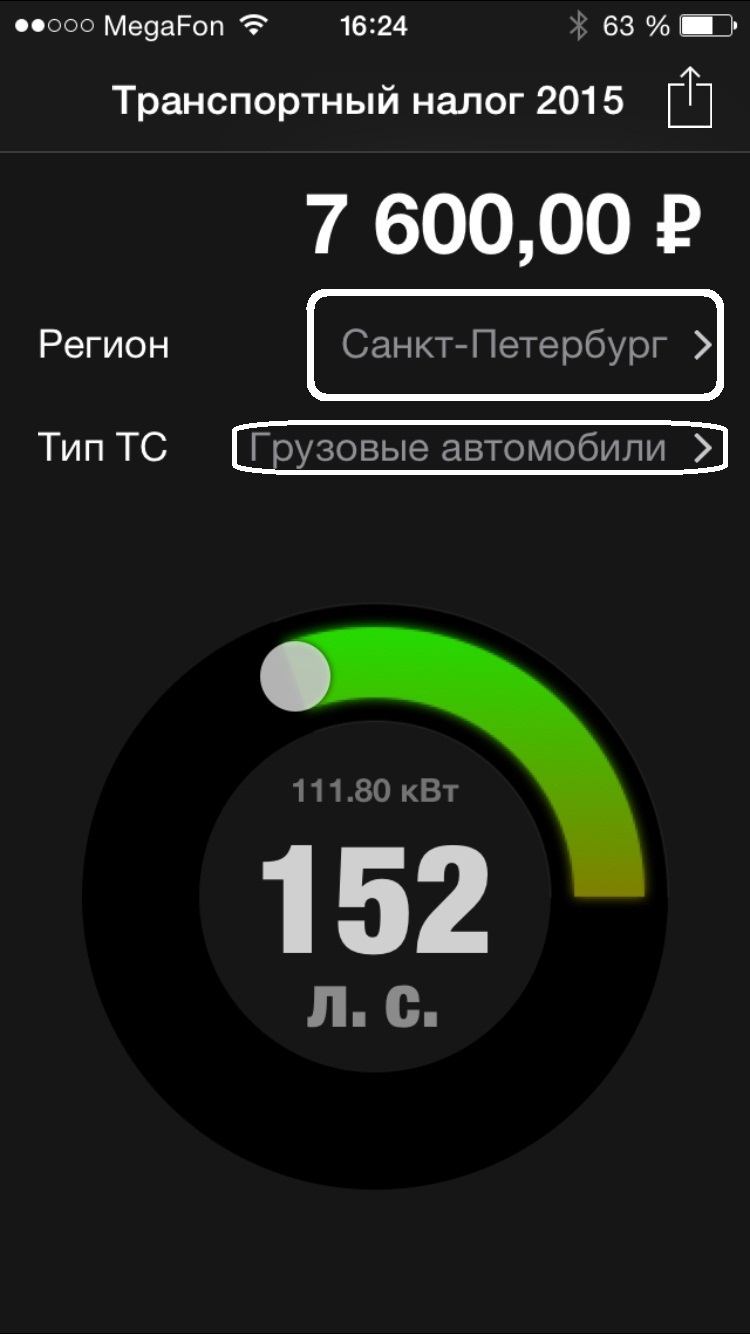Tap the horsepower dial knob

click(x=295, y=677)
